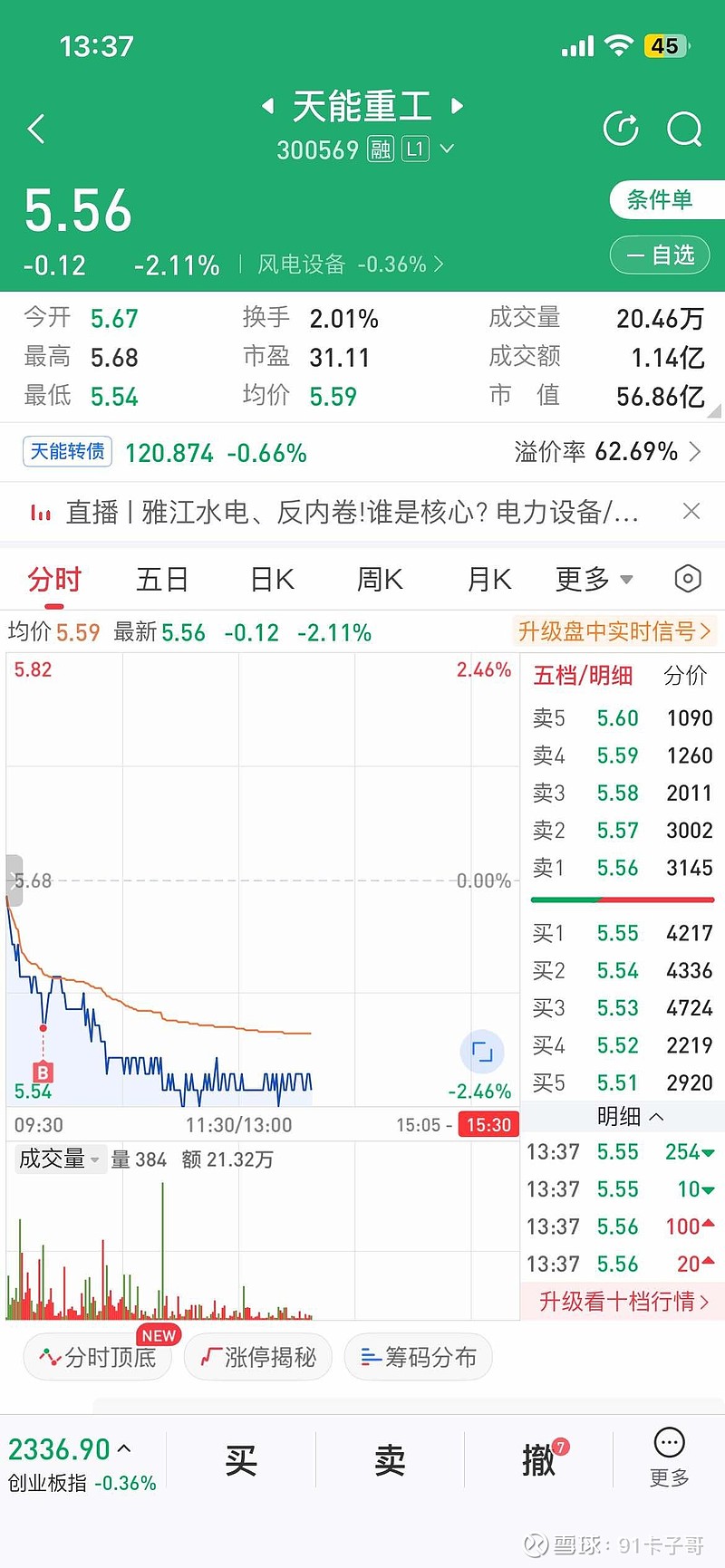Refresh the stock quote
Screen dimensions: 725x1568
pos(621,129)
